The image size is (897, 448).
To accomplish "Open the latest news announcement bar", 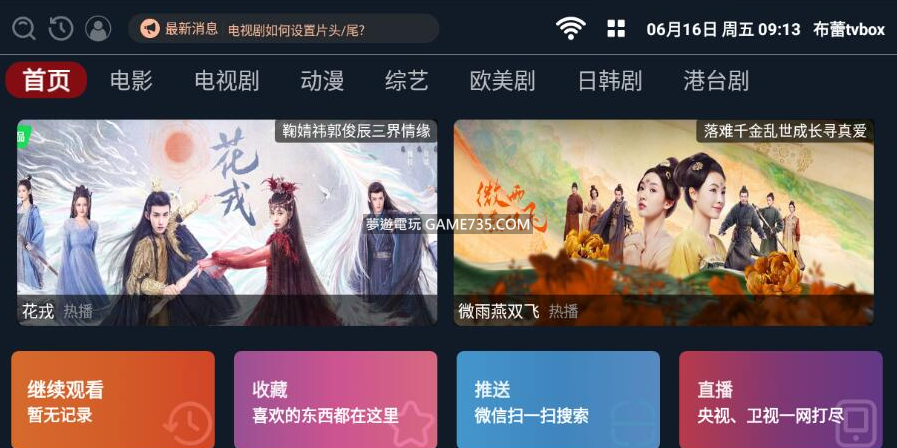I will tap(283, 29).
